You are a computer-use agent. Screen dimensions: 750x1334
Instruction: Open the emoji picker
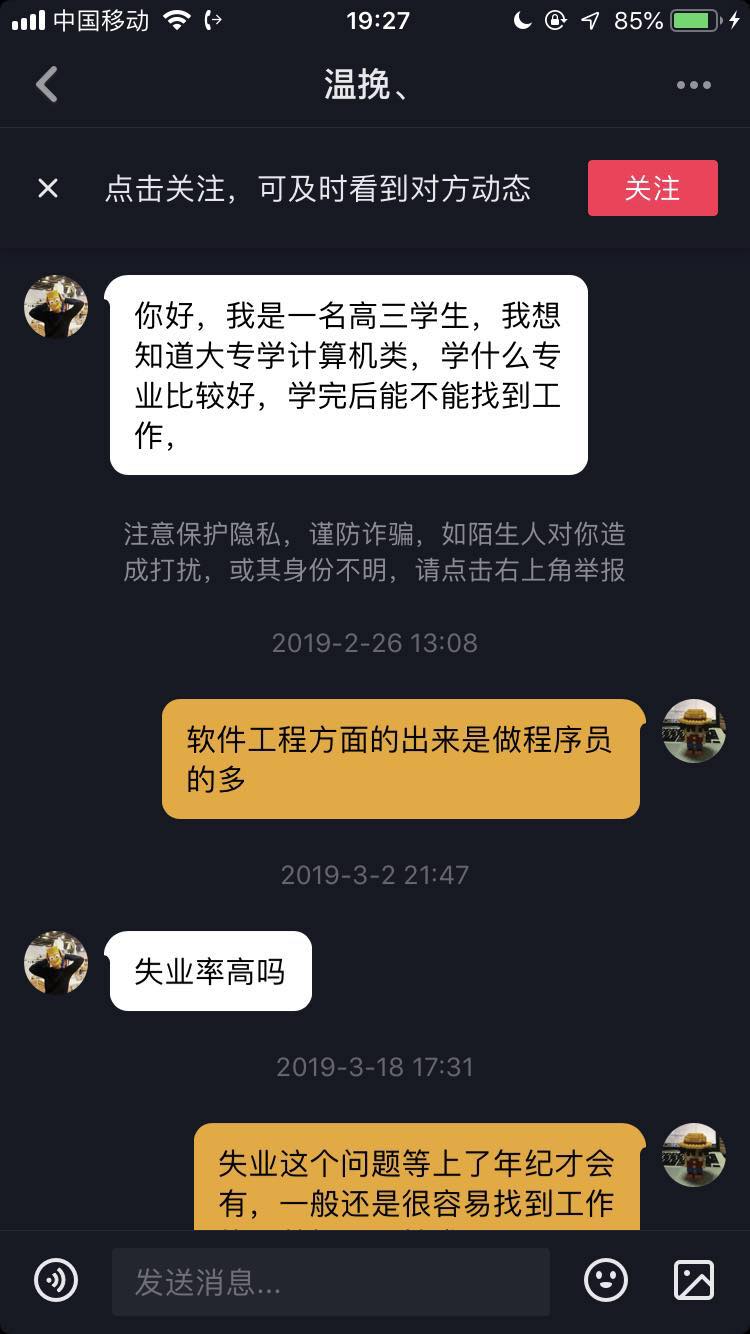click(606, 1280)
